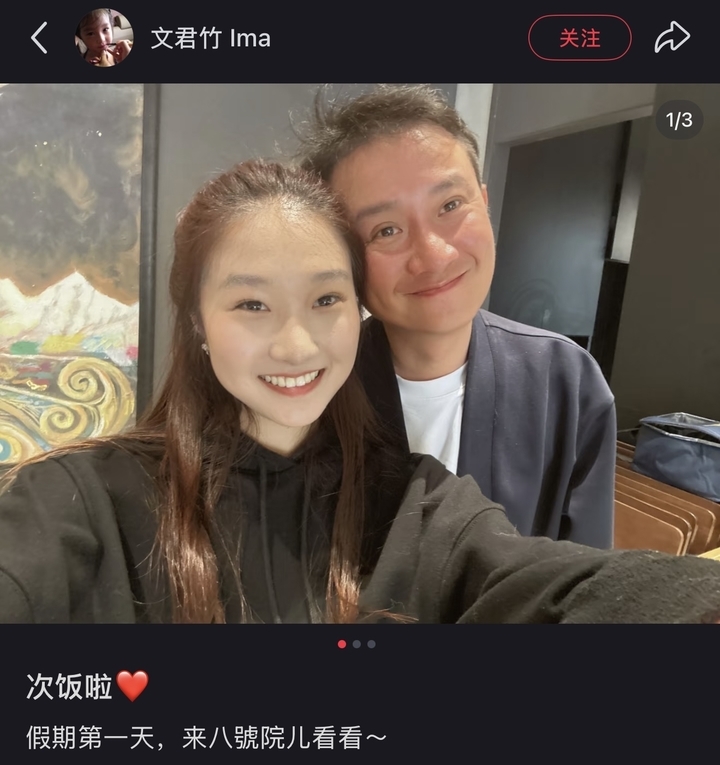Share this post via arrow icon

(672, 38)
